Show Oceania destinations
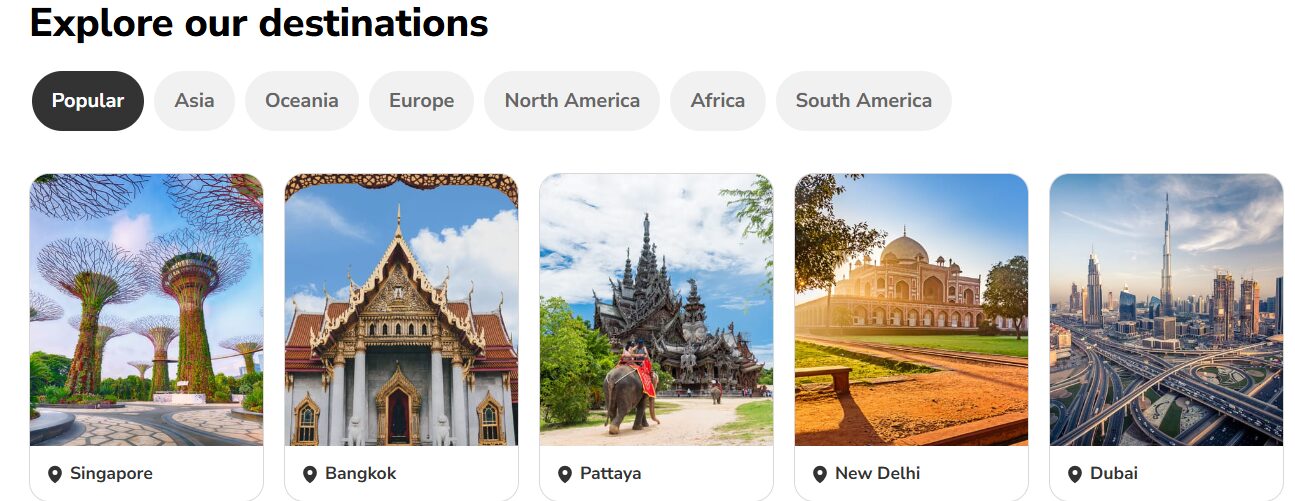 301,101
